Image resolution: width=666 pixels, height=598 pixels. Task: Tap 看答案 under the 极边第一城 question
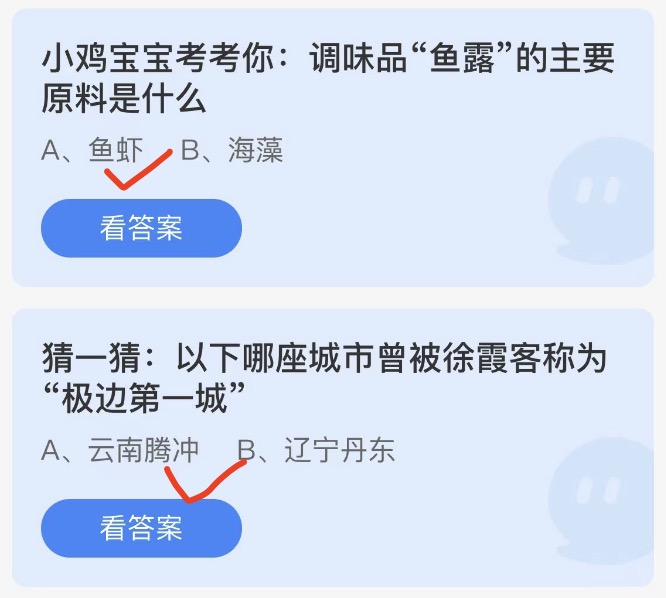coord(141,528)
